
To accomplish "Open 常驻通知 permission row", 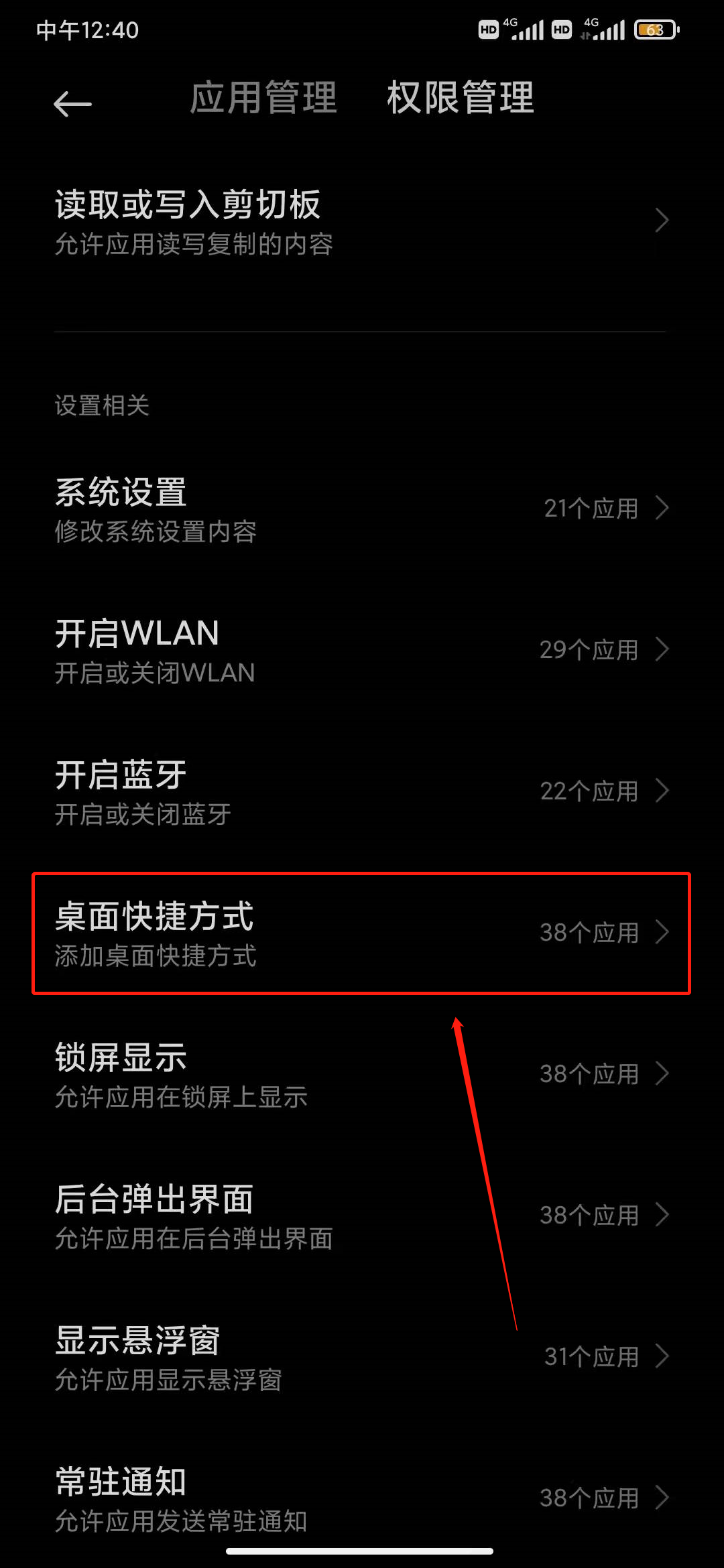I will (x=362, y=1498).
